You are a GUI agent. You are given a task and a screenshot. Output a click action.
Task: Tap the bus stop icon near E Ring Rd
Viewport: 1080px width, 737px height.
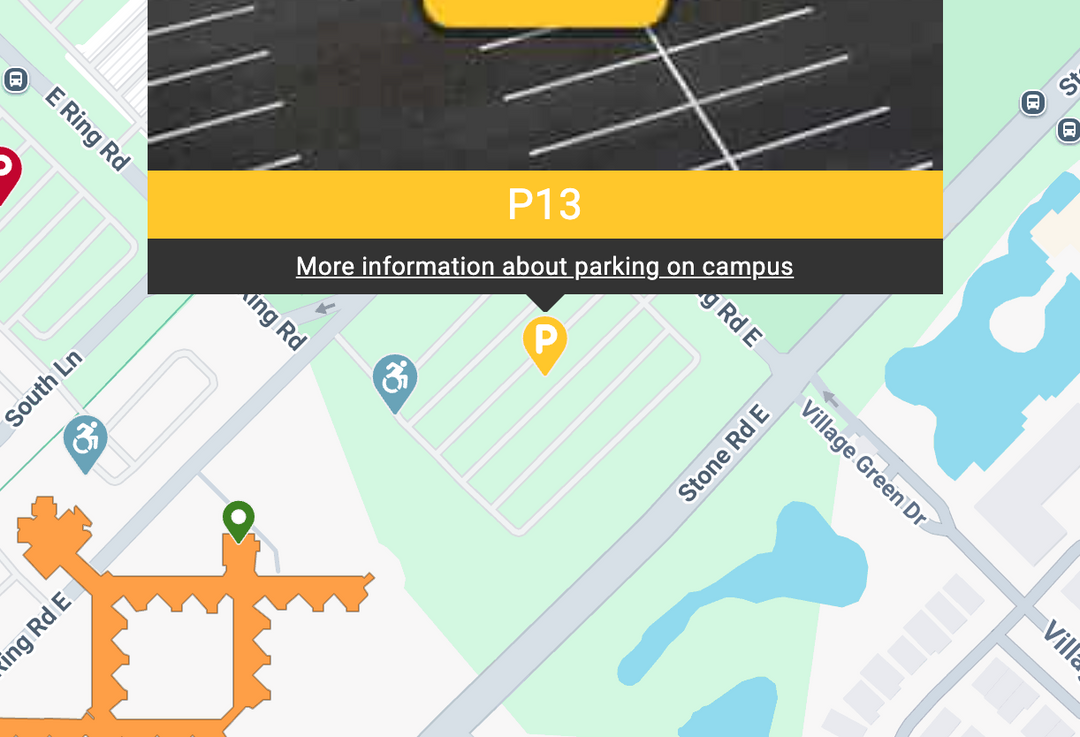[16, 79]
